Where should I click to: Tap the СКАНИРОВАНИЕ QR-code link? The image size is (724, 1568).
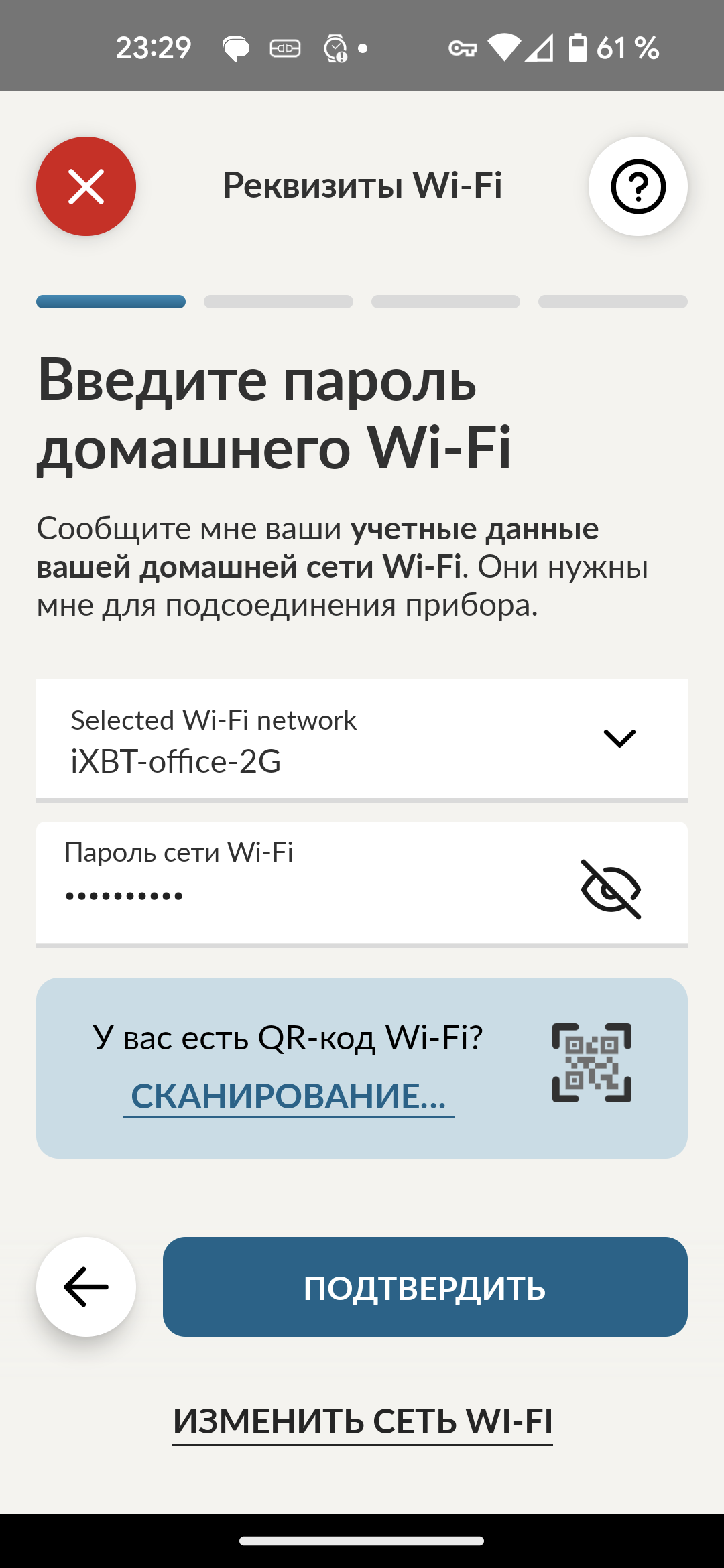(288, 1097)
